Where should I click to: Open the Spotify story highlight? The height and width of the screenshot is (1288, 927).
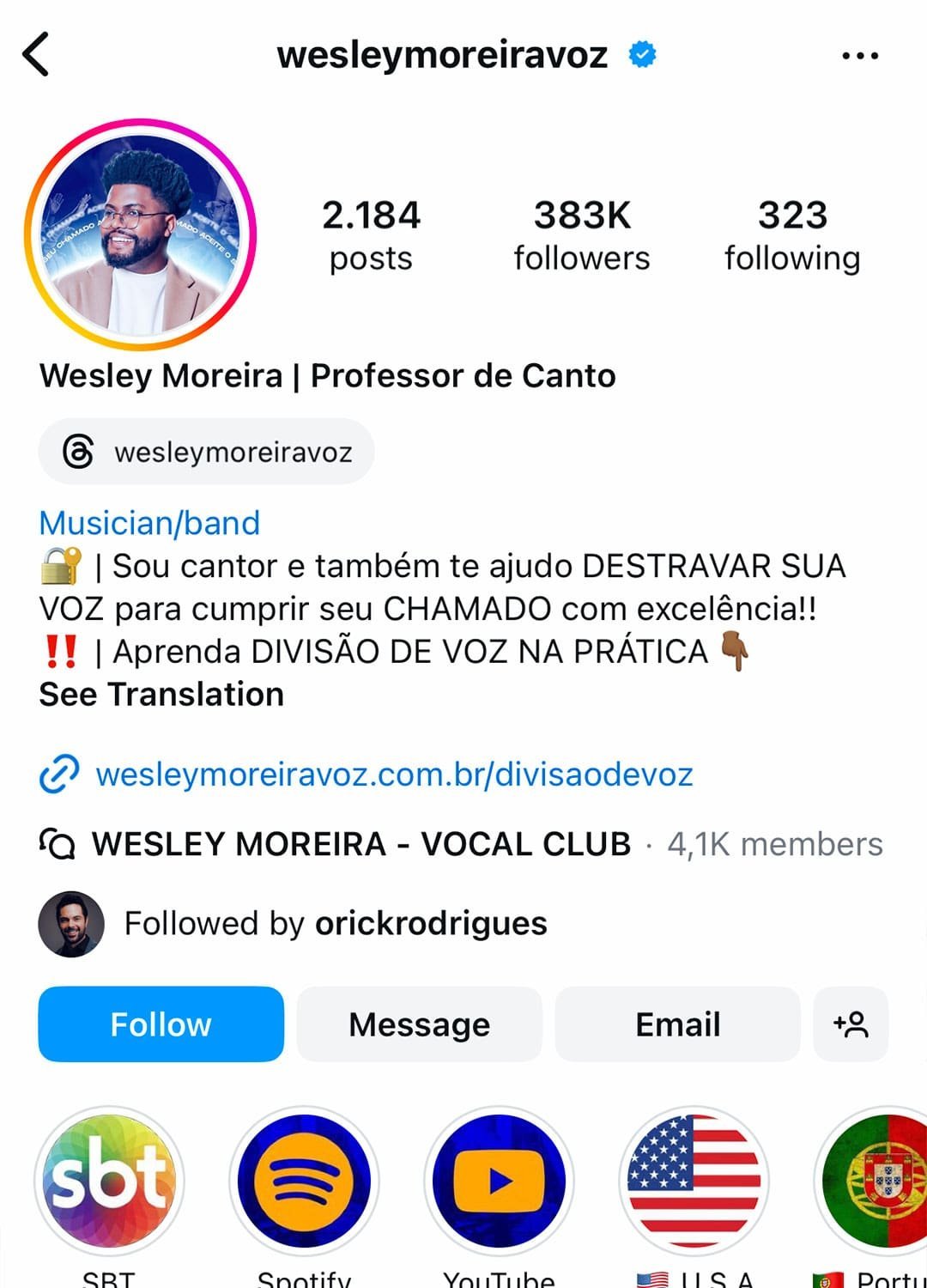[x=304, y=1181]
